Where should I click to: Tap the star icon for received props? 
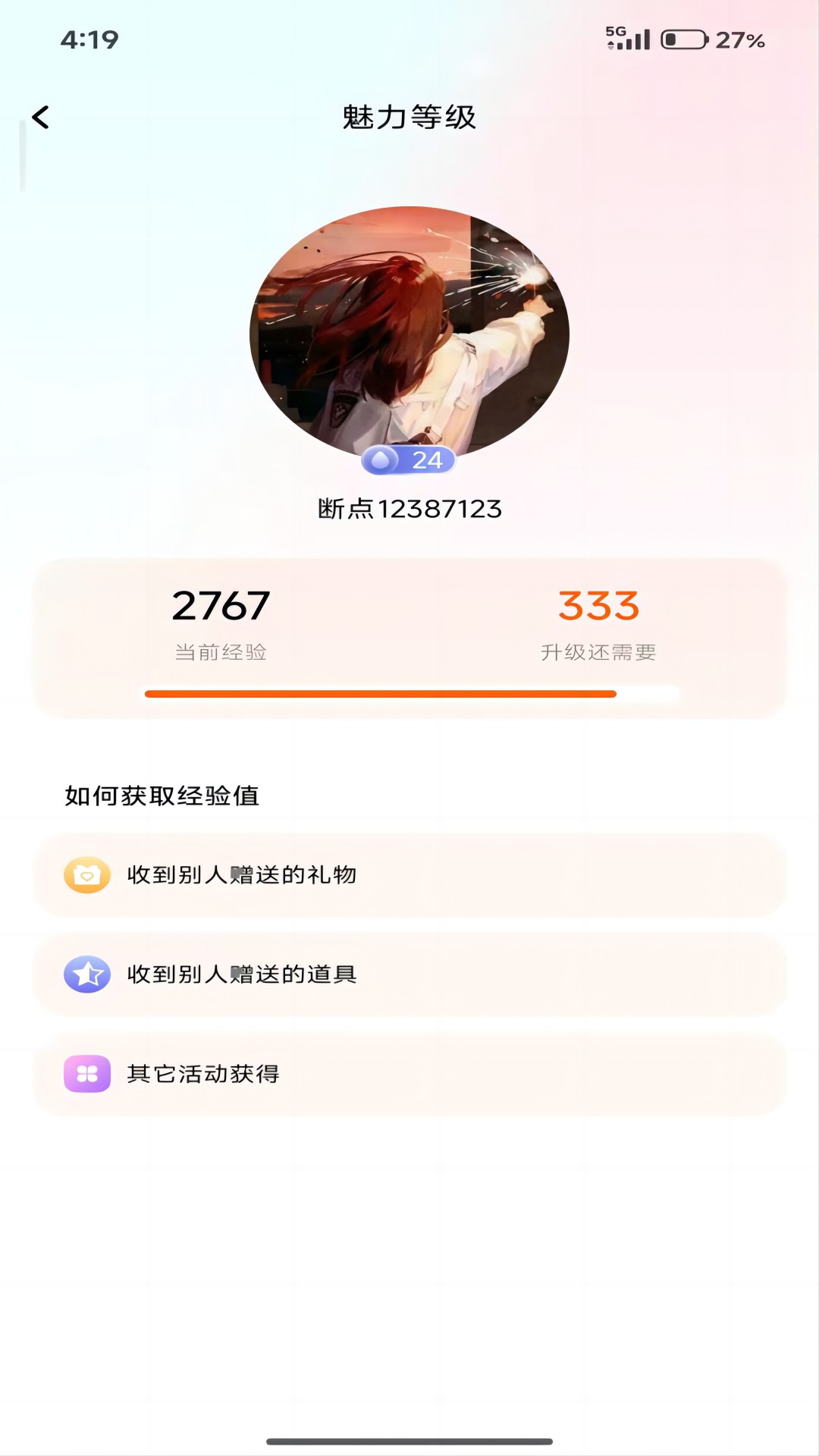click(86, 974)
